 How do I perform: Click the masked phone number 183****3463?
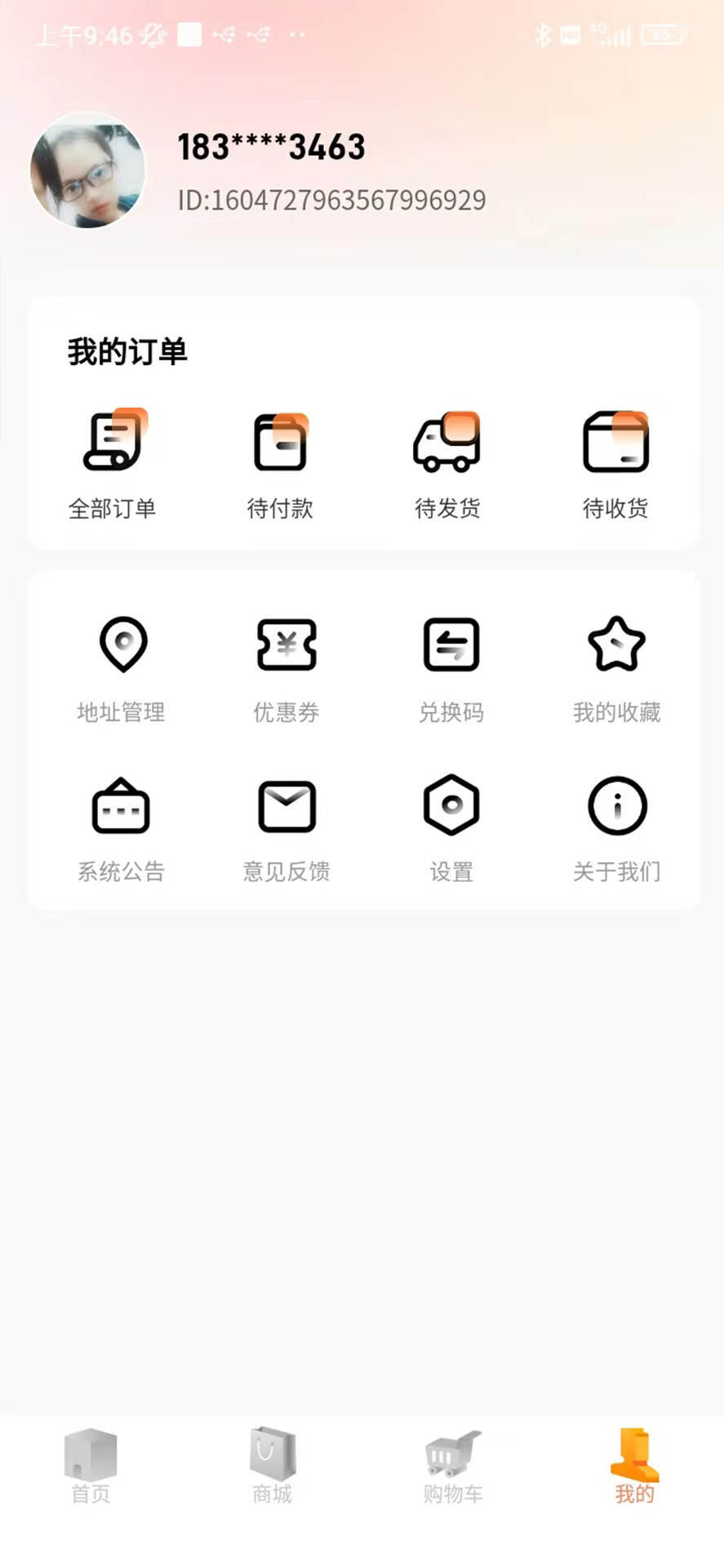271,147
